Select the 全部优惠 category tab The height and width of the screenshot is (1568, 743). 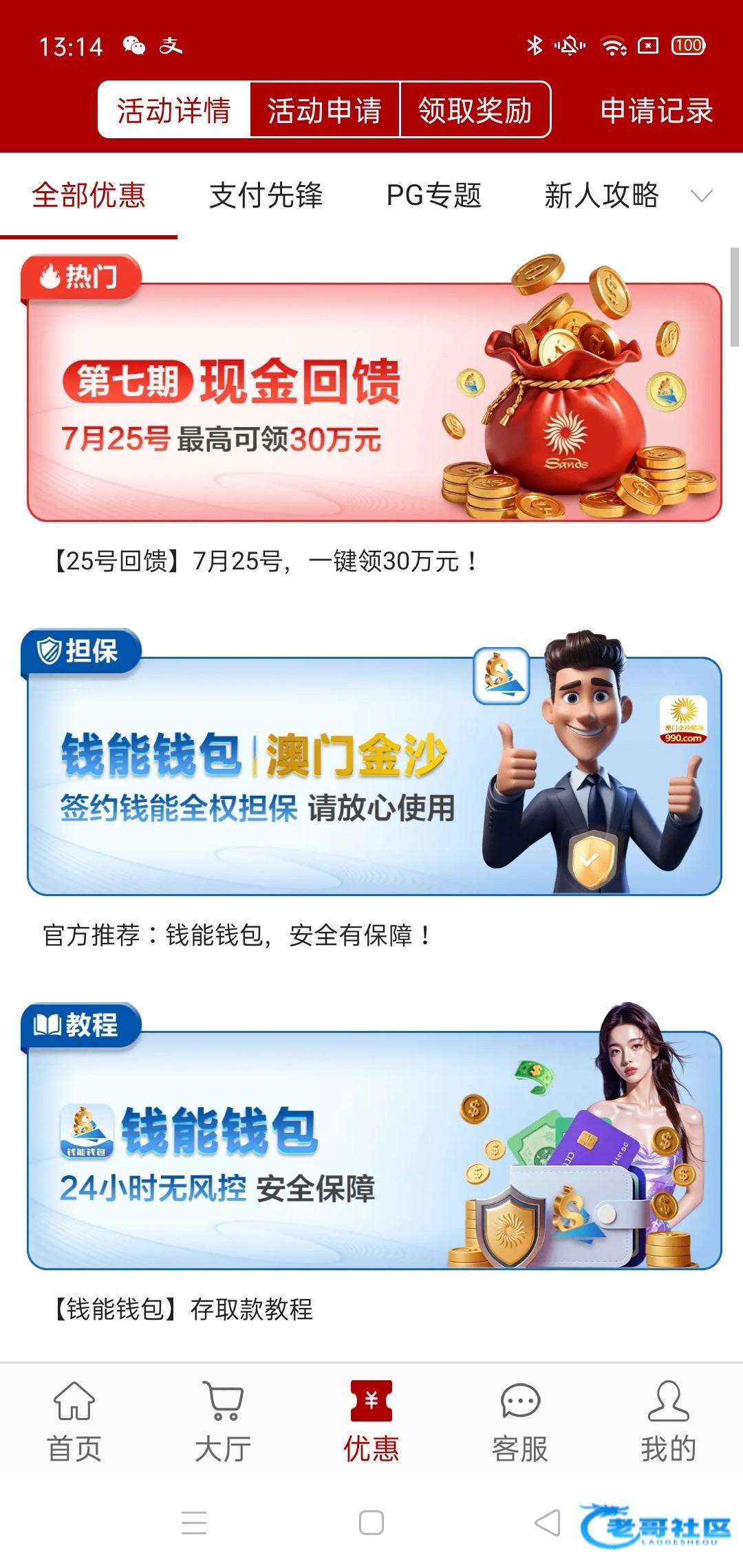(89, 195)
